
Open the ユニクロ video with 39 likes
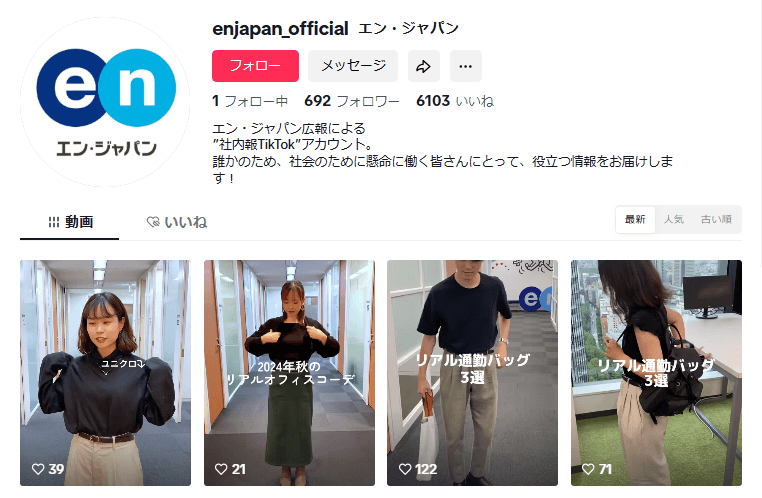pyautogui.click(x=105, y=370)
